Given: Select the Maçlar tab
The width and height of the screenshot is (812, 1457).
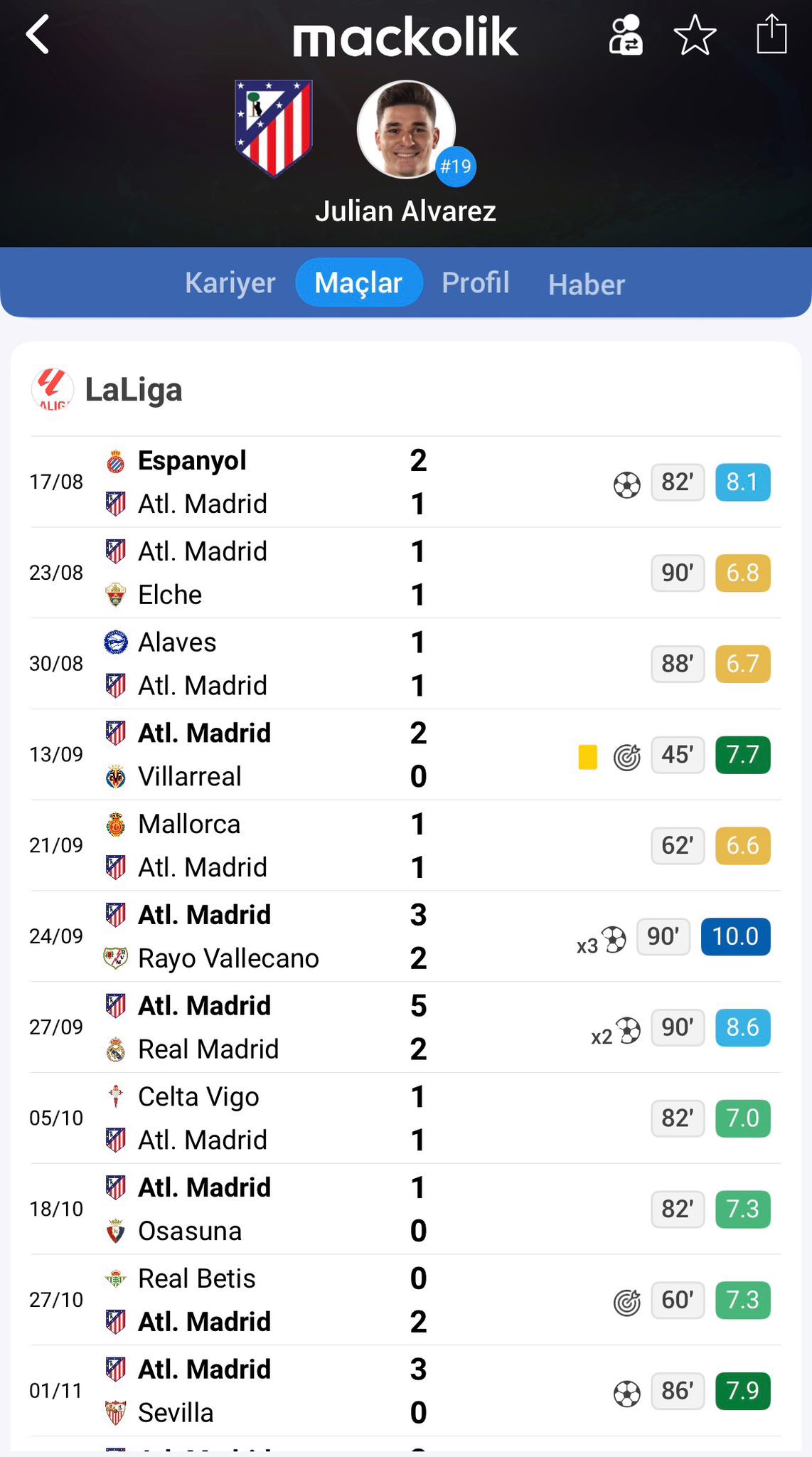Looking at the screenshot, I should click(x=359, y=283).
